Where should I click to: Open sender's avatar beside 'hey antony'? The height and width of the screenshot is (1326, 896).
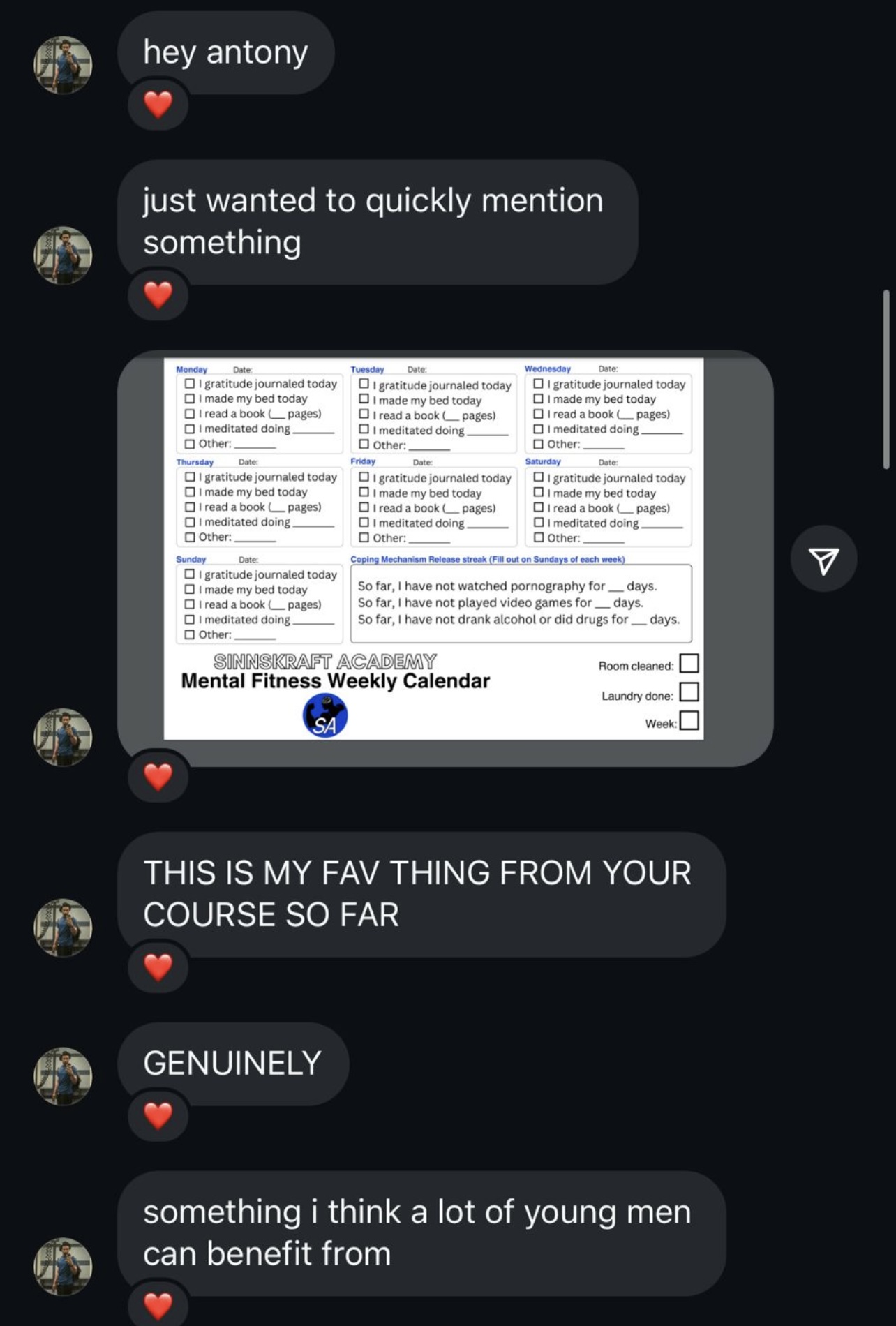click(63, 65)
